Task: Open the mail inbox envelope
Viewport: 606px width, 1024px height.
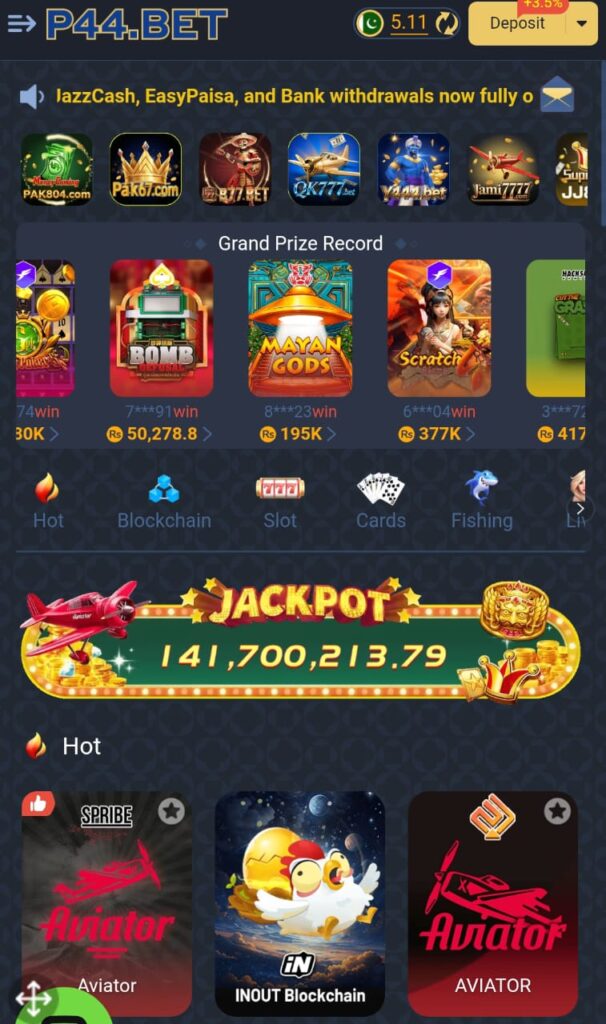Action: pos(557,95)
